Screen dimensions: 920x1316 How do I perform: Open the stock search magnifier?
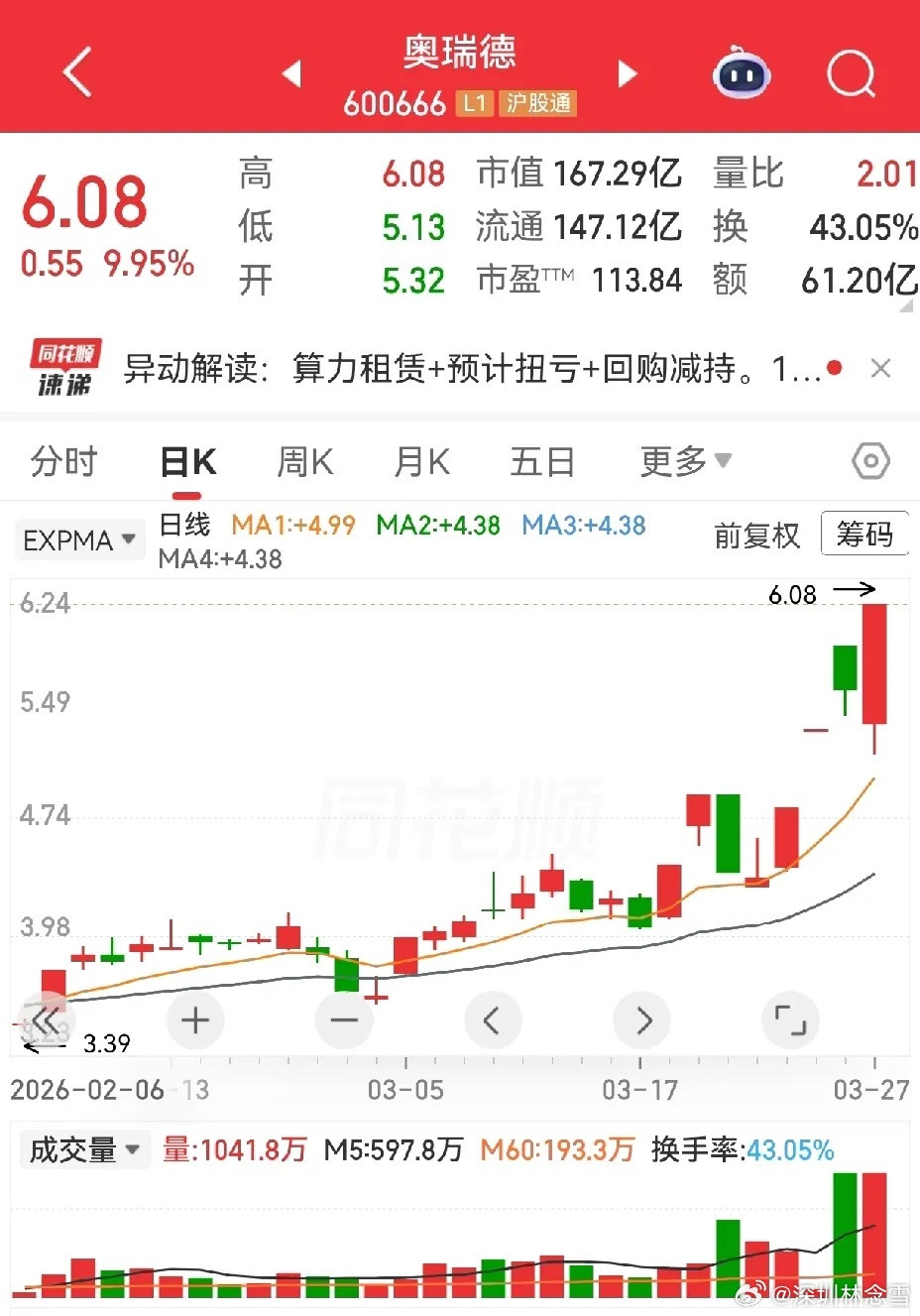tap(850, 73)
